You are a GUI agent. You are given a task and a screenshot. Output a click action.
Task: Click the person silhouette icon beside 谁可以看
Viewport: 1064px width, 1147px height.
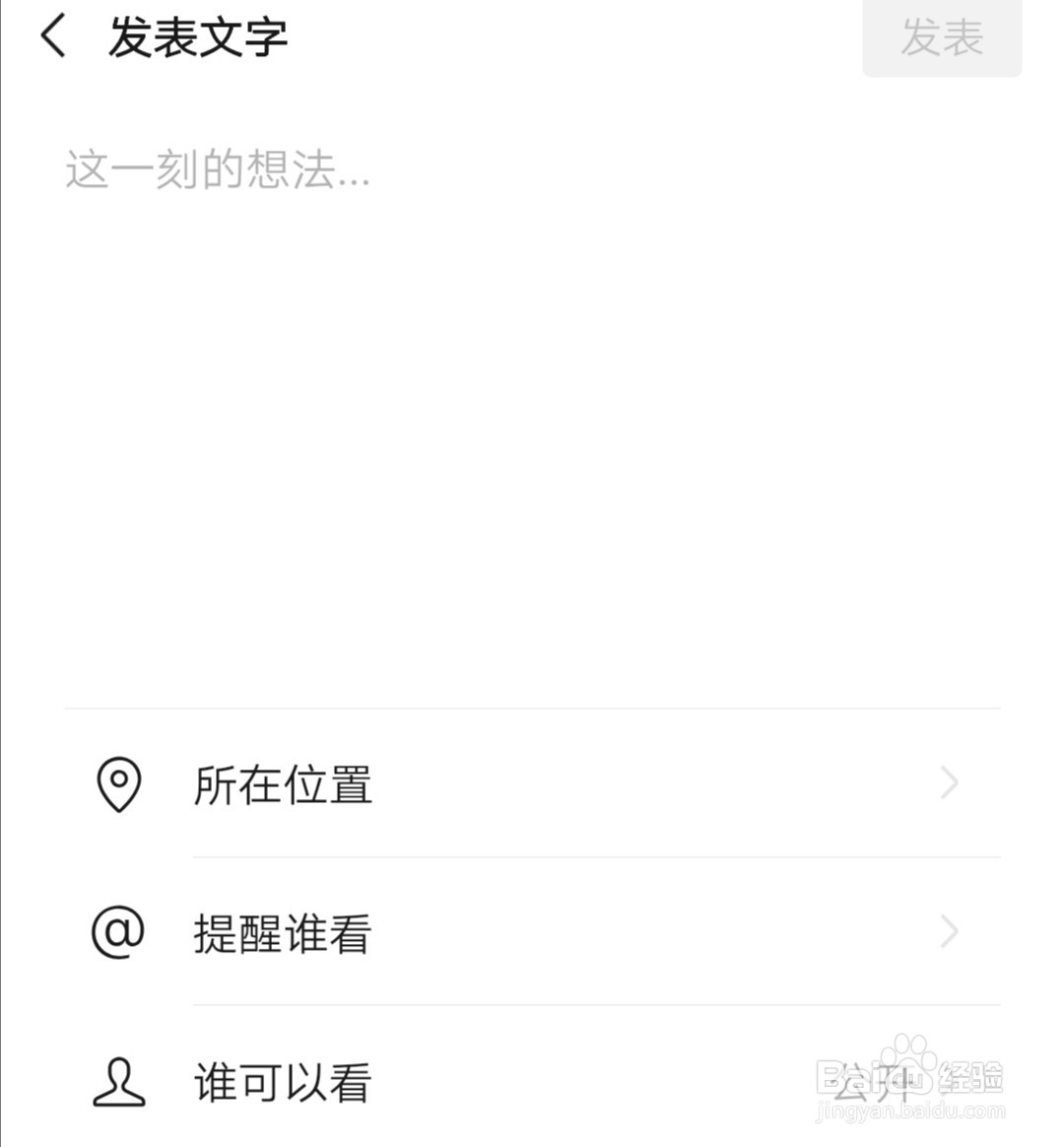[118, 1081]
